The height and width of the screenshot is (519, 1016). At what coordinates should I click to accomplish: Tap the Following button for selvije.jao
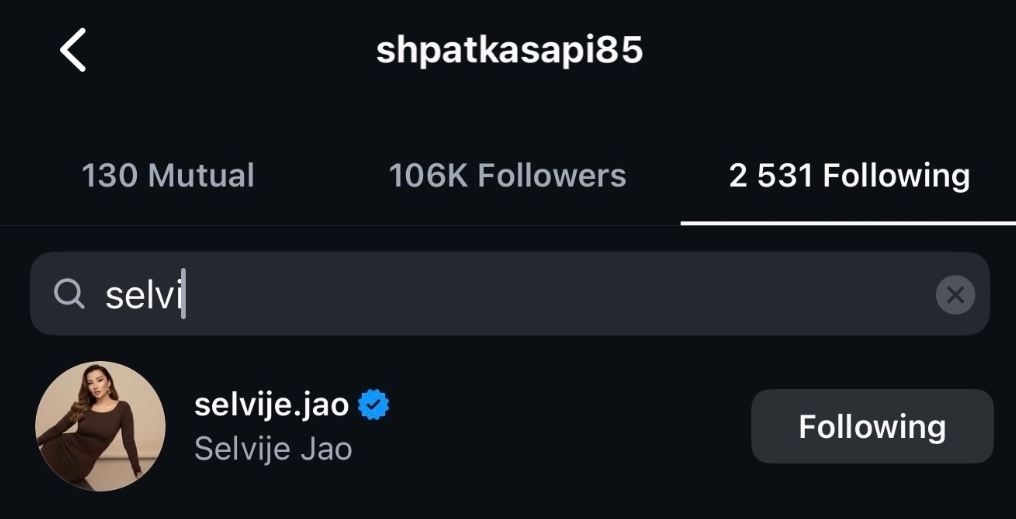click(872, 427)
